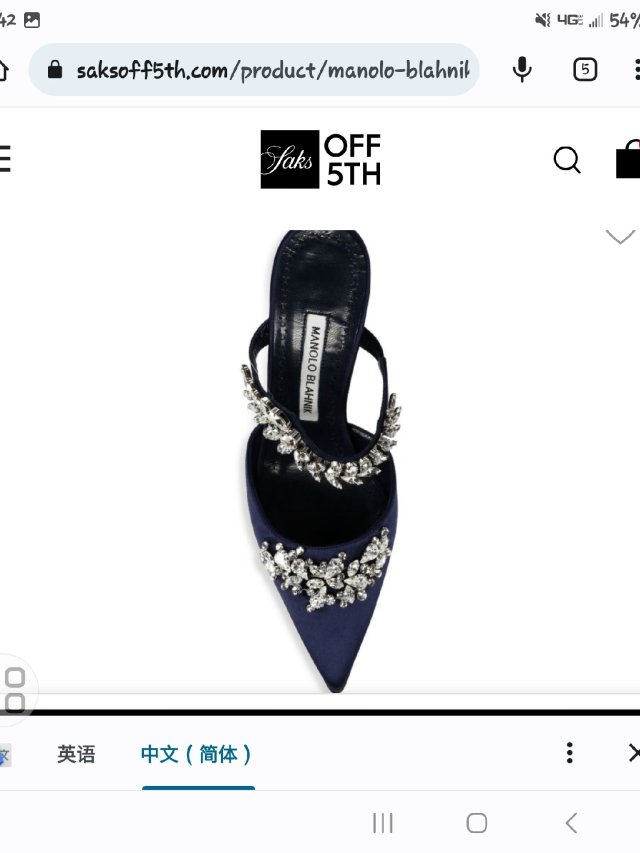Tap the down chevron beside product image
The image size is (640, 853).
point(620,237)
